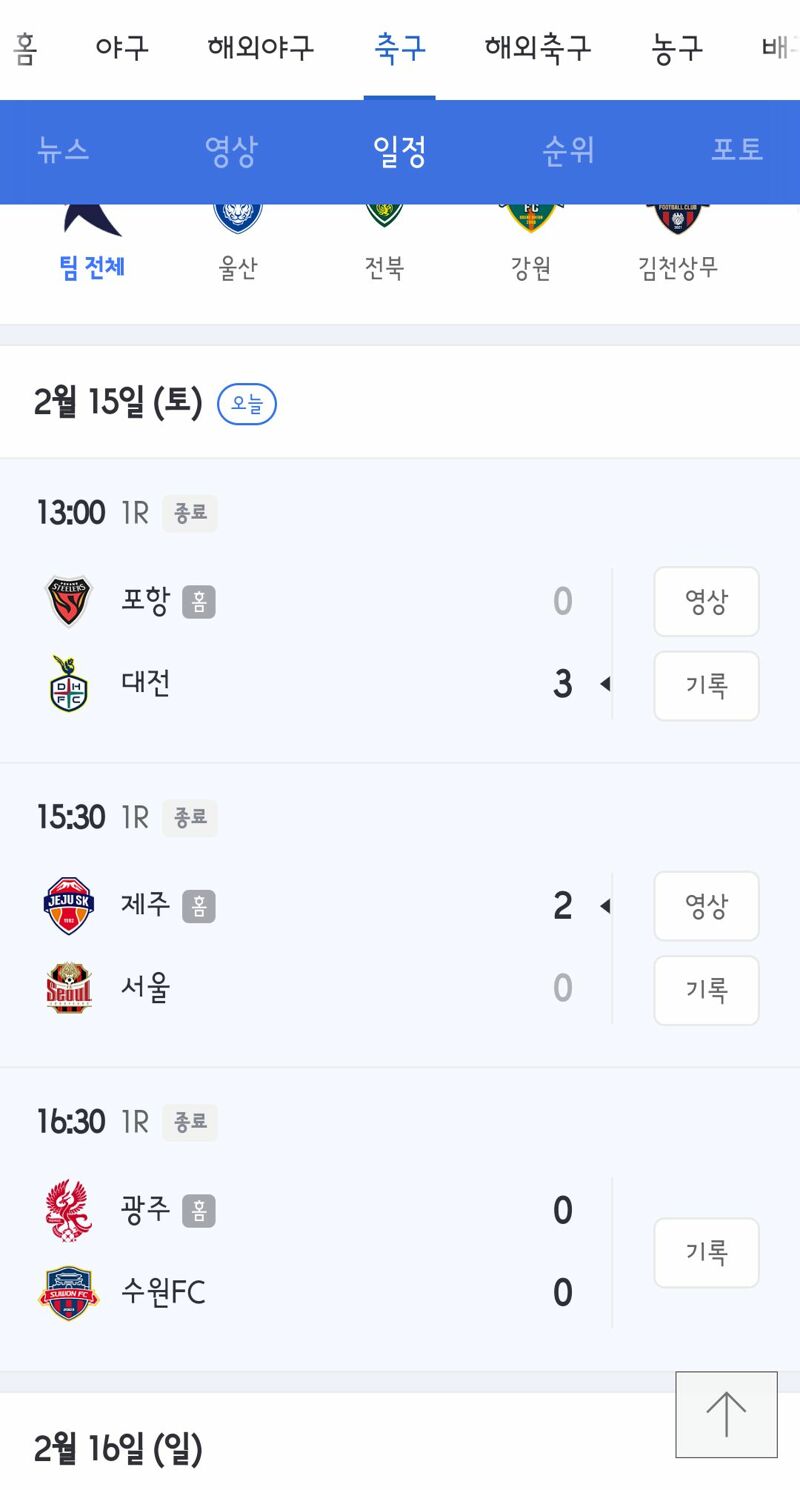Tap the scroll-to-top arrow button
800x1490 pixels.
[726, 1414]
